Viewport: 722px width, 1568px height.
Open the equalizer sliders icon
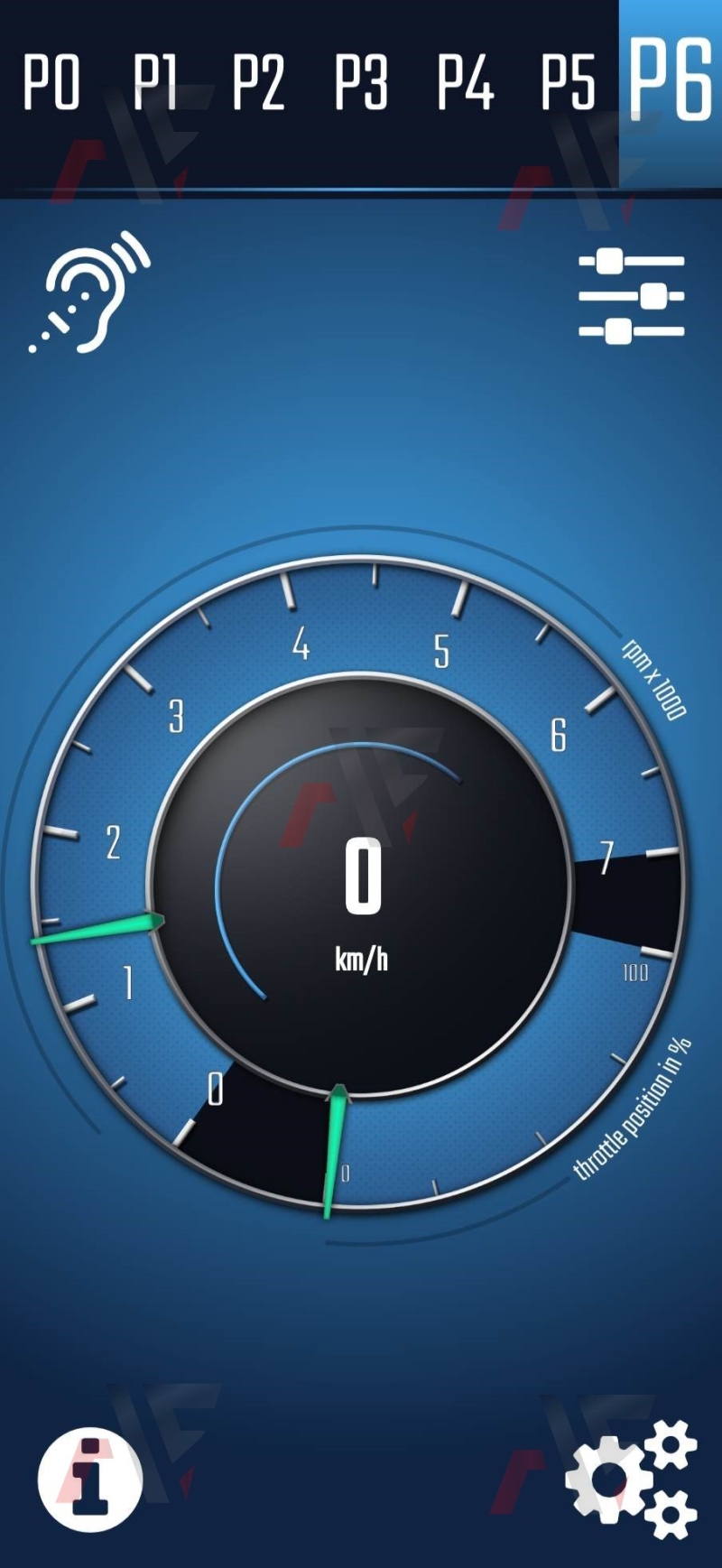click(x=632, y=296)
